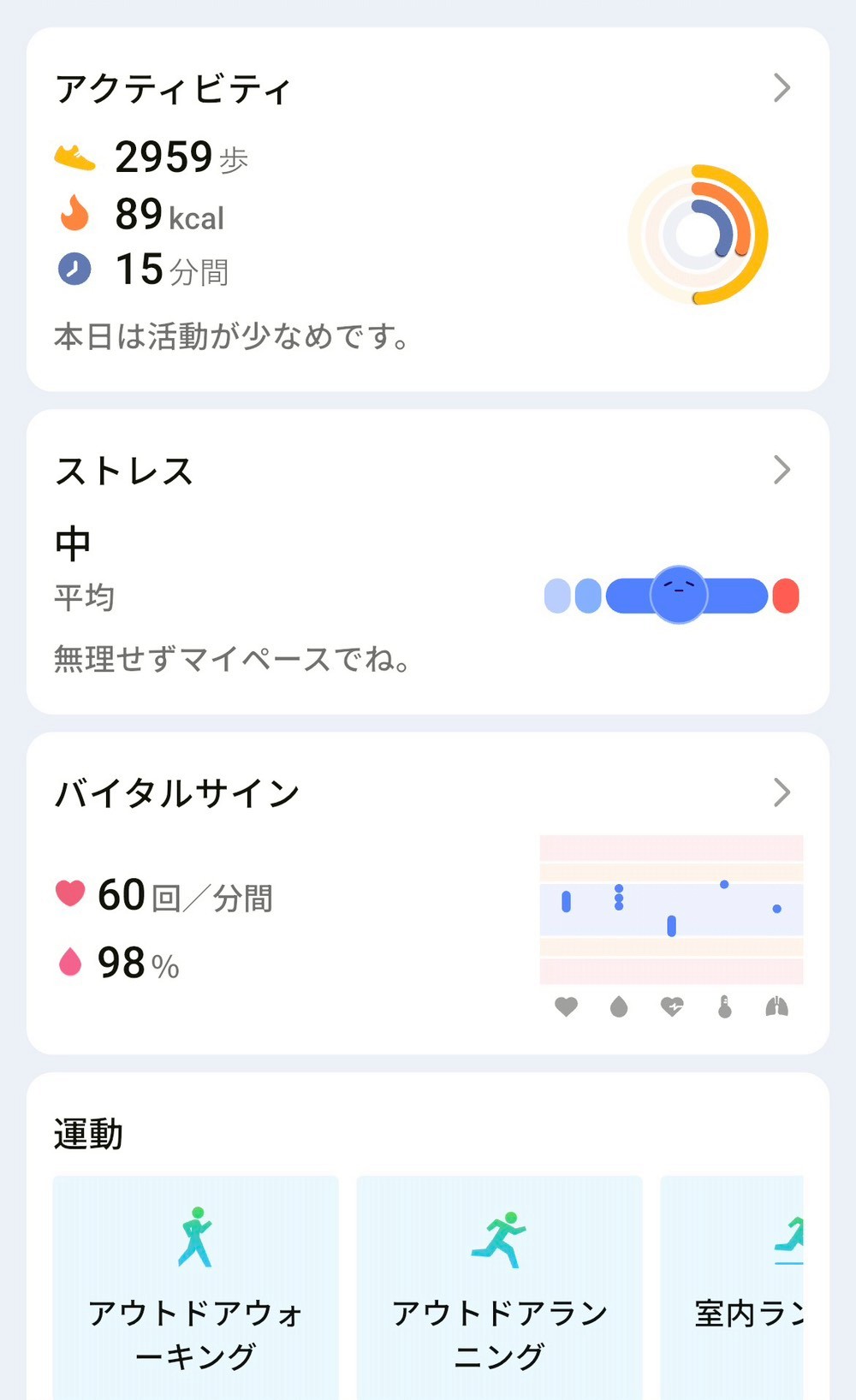The width and height of the screenshot is (856, 1400).
Task: Open the ストレス card
Action: (x=781, y=470)
